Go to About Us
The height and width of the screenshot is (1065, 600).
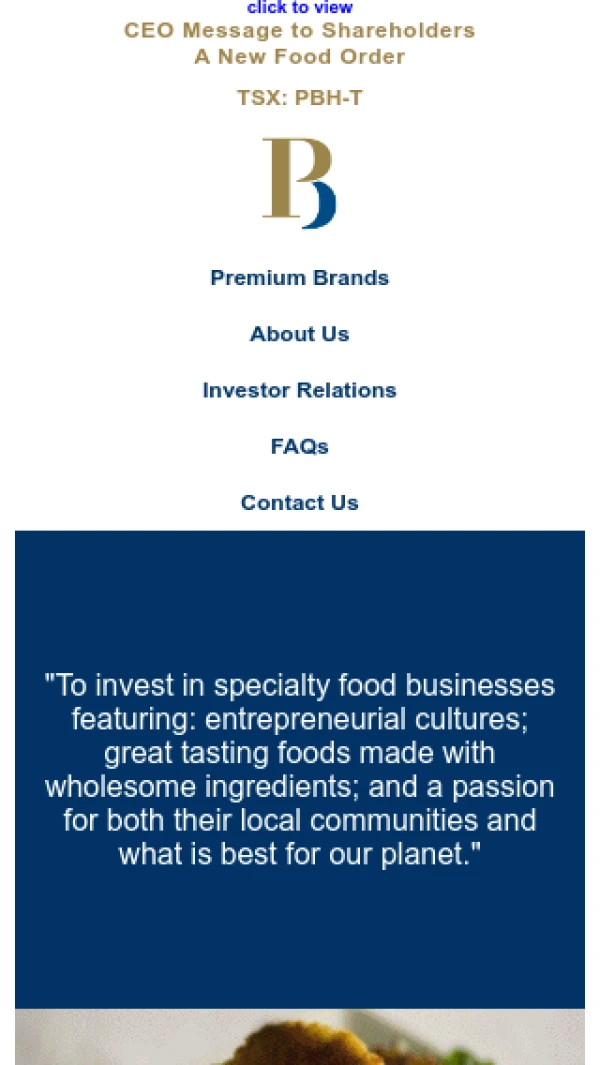299,334
